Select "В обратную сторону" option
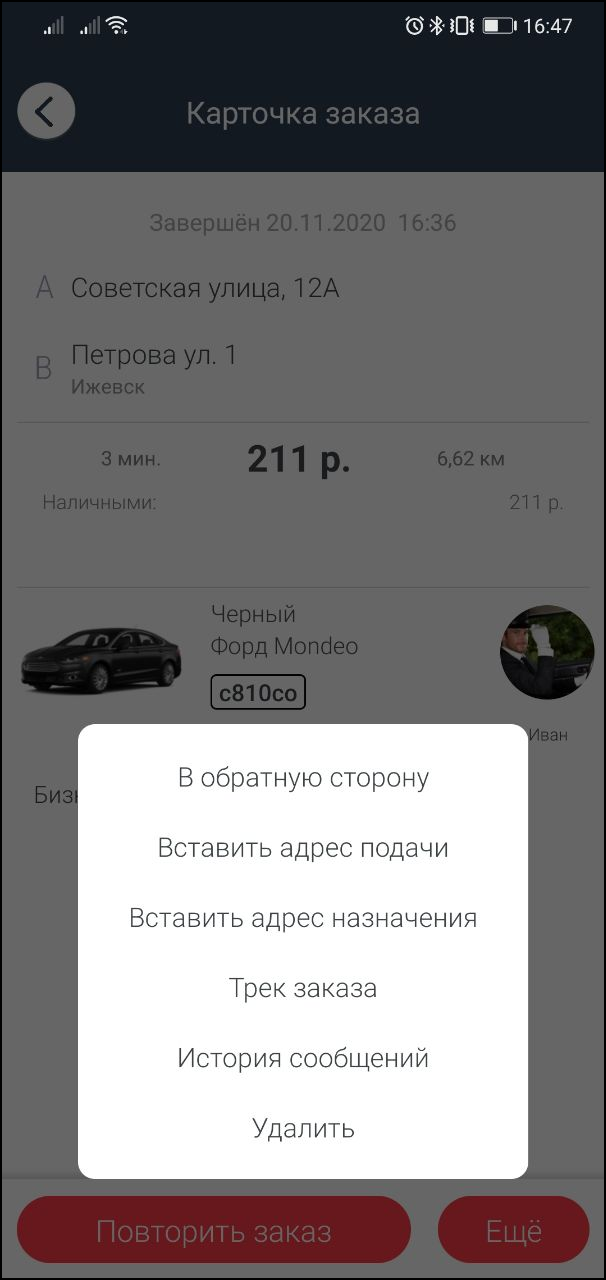Viewport: 606px width, 1280px height. point(303,778)
